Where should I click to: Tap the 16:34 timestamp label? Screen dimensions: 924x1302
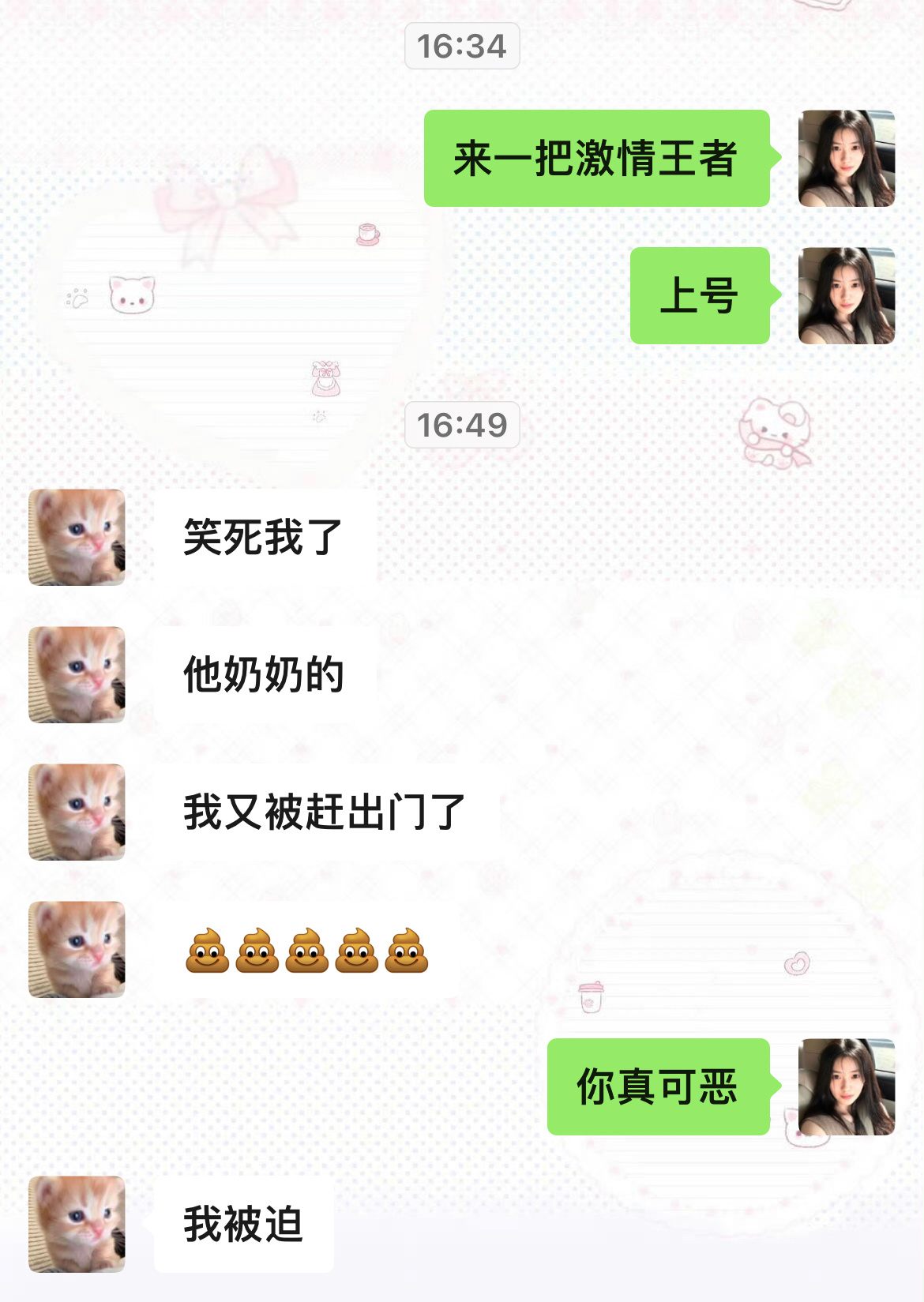(462, 46)
